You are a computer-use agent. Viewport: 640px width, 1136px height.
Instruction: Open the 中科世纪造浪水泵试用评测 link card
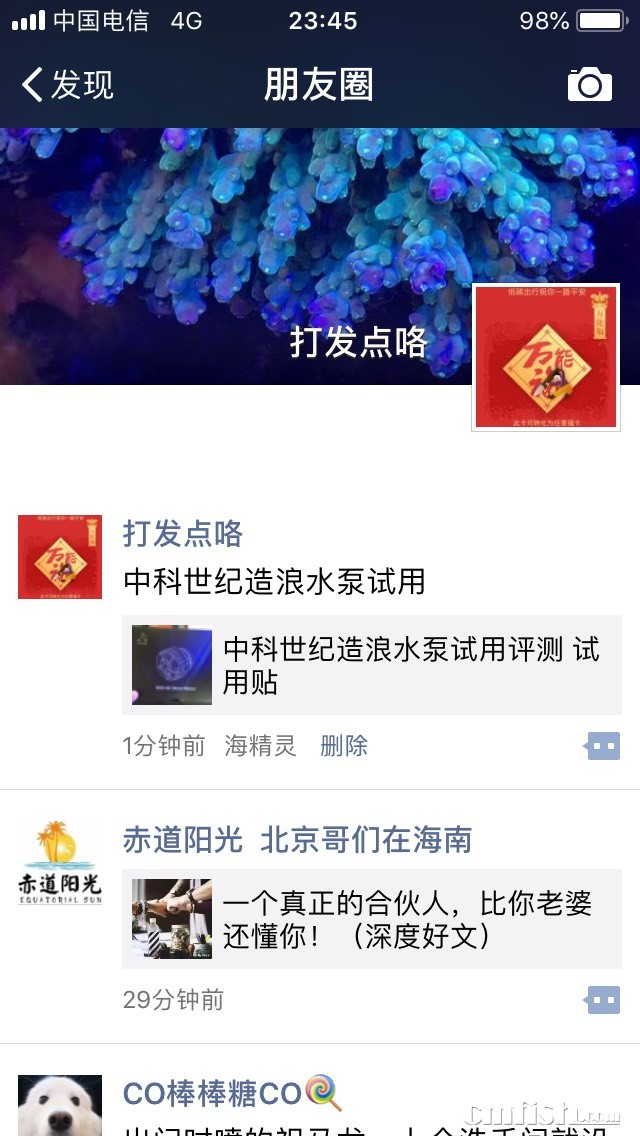tap(371, 665)
